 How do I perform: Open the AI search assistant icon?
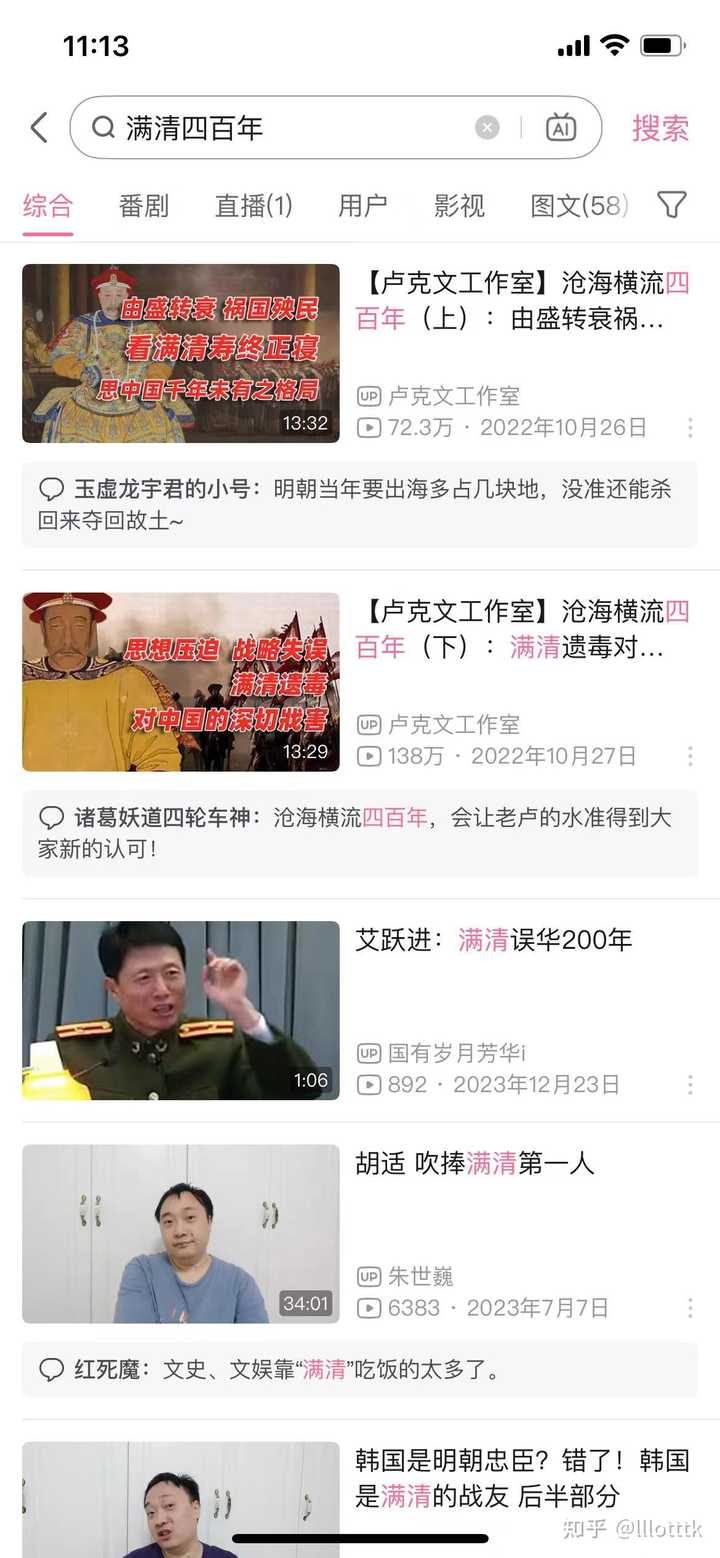561,128
